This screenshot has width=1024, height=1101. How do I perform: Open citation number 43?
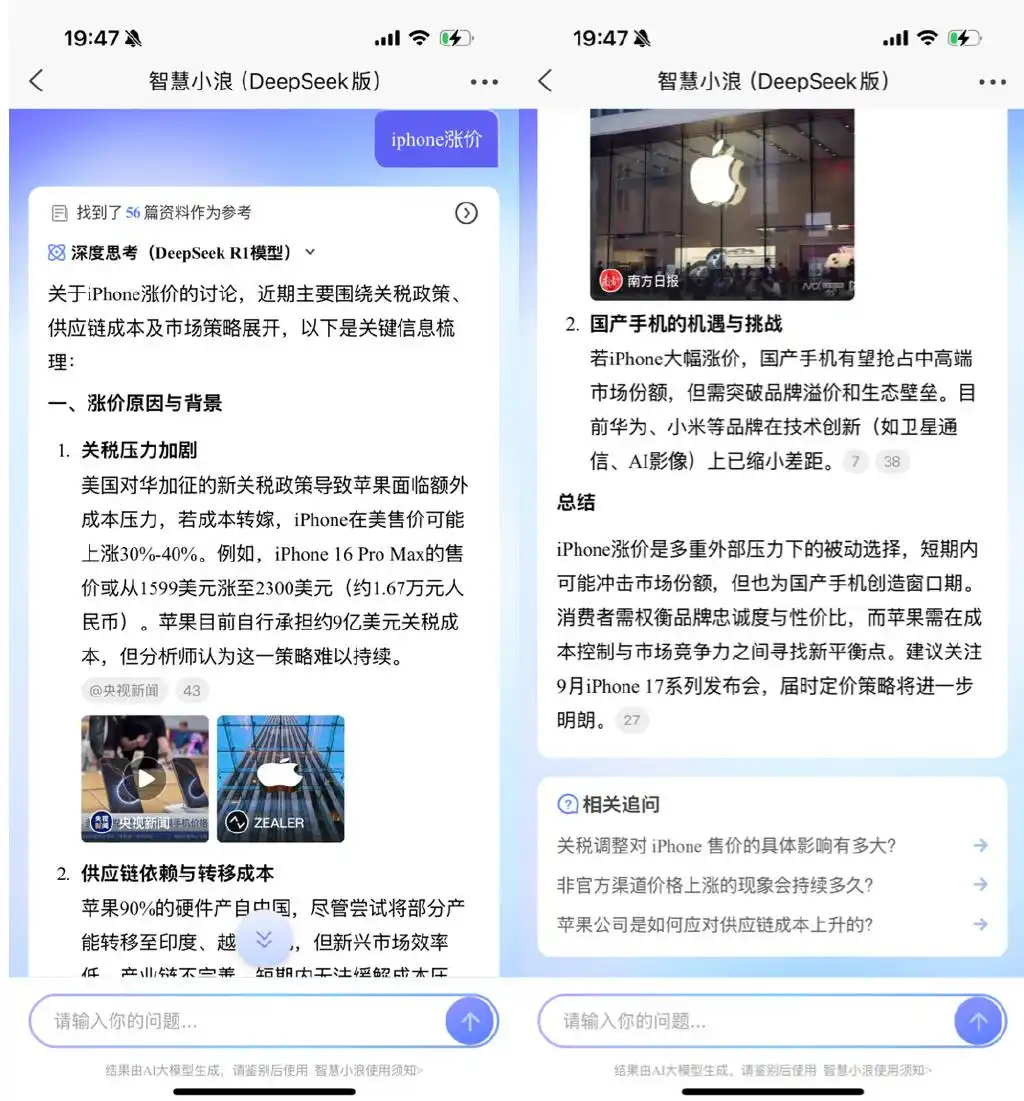(x=191, y=690)
